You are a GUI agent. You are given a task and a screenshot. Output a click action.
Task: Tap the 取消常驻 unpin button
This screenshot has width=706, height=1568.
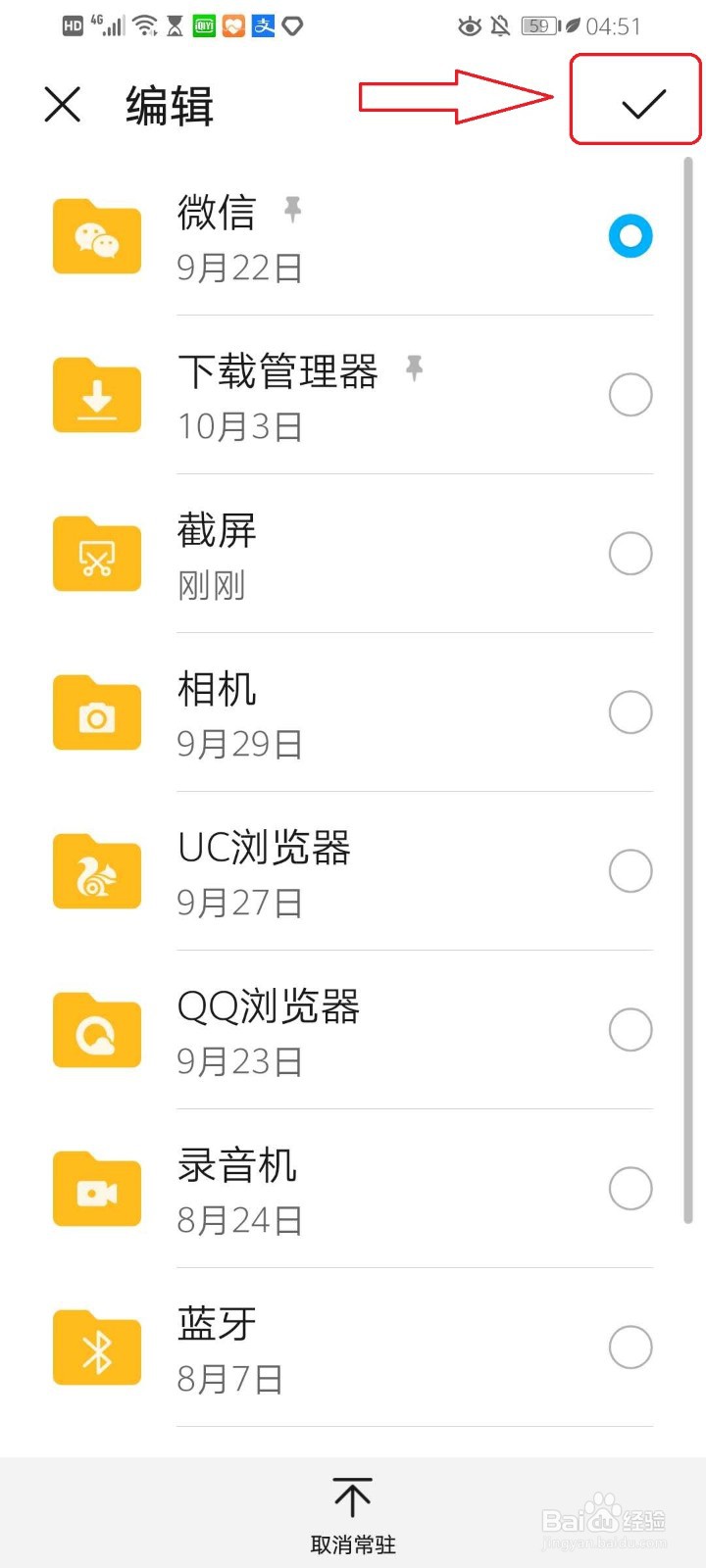[353, 1515]
